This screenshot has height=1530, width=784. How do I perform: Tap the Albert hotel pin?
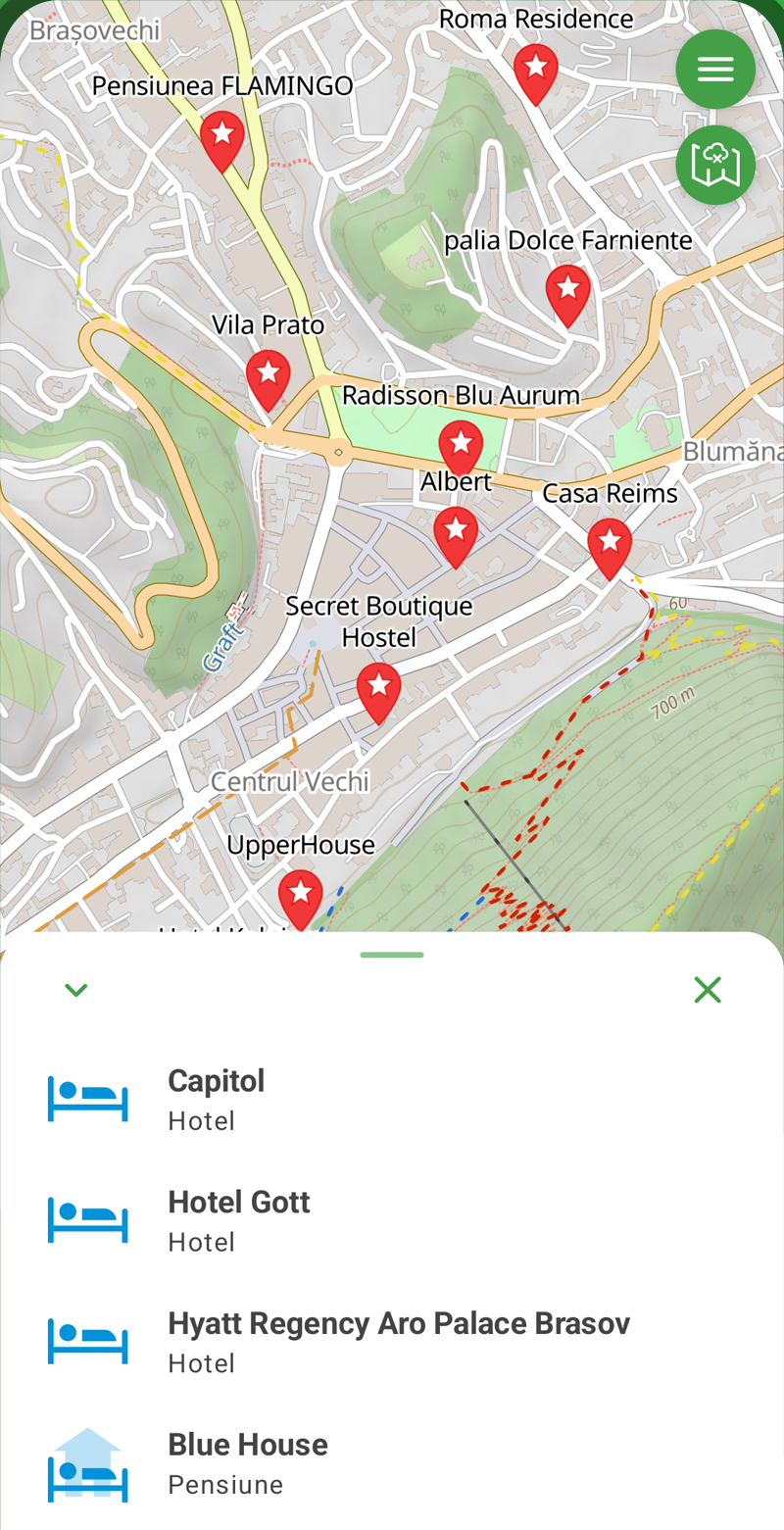click(x=456, y=536)
